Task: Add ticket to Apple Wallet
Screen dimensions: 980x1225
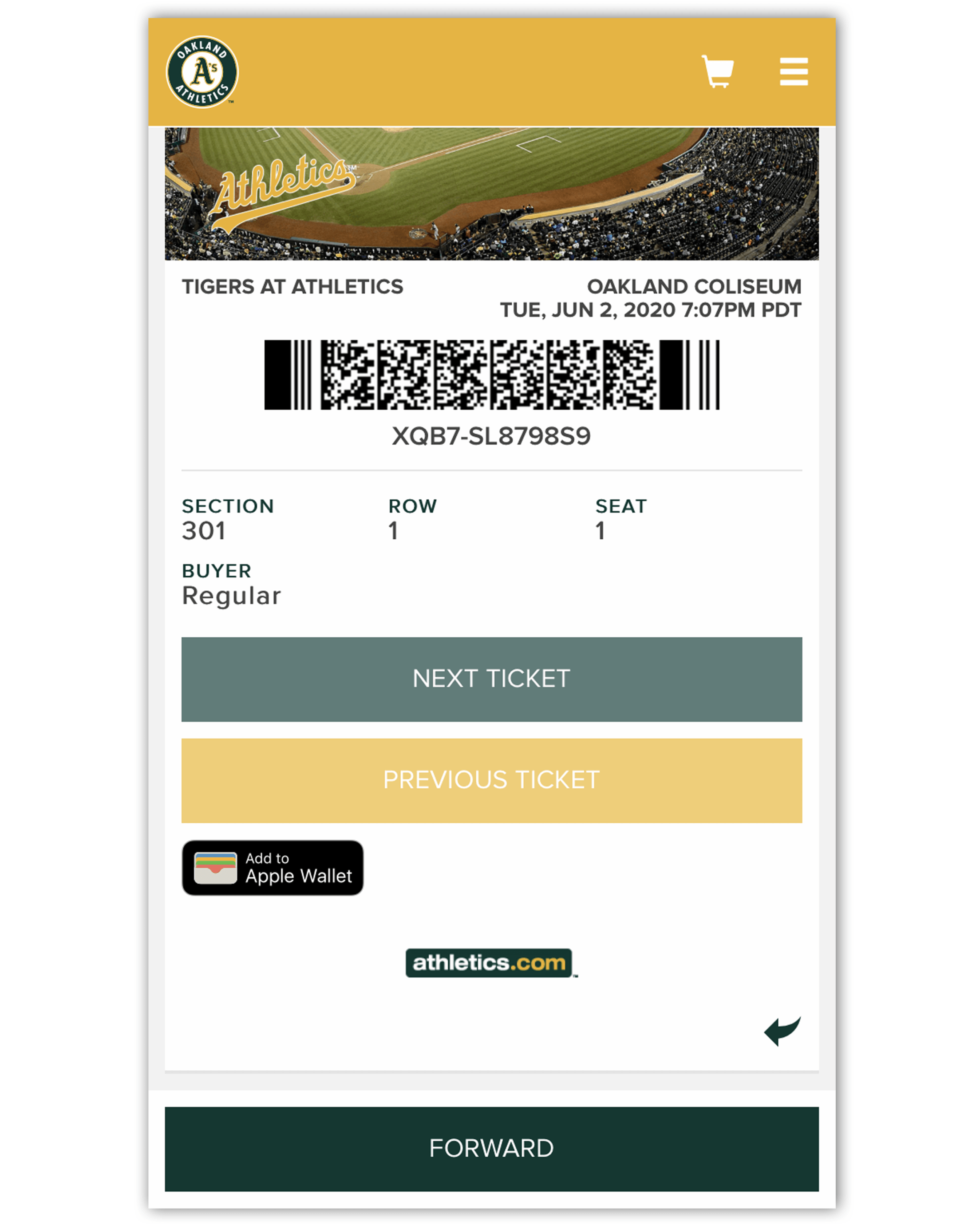Action: click(x=273, y=868)
